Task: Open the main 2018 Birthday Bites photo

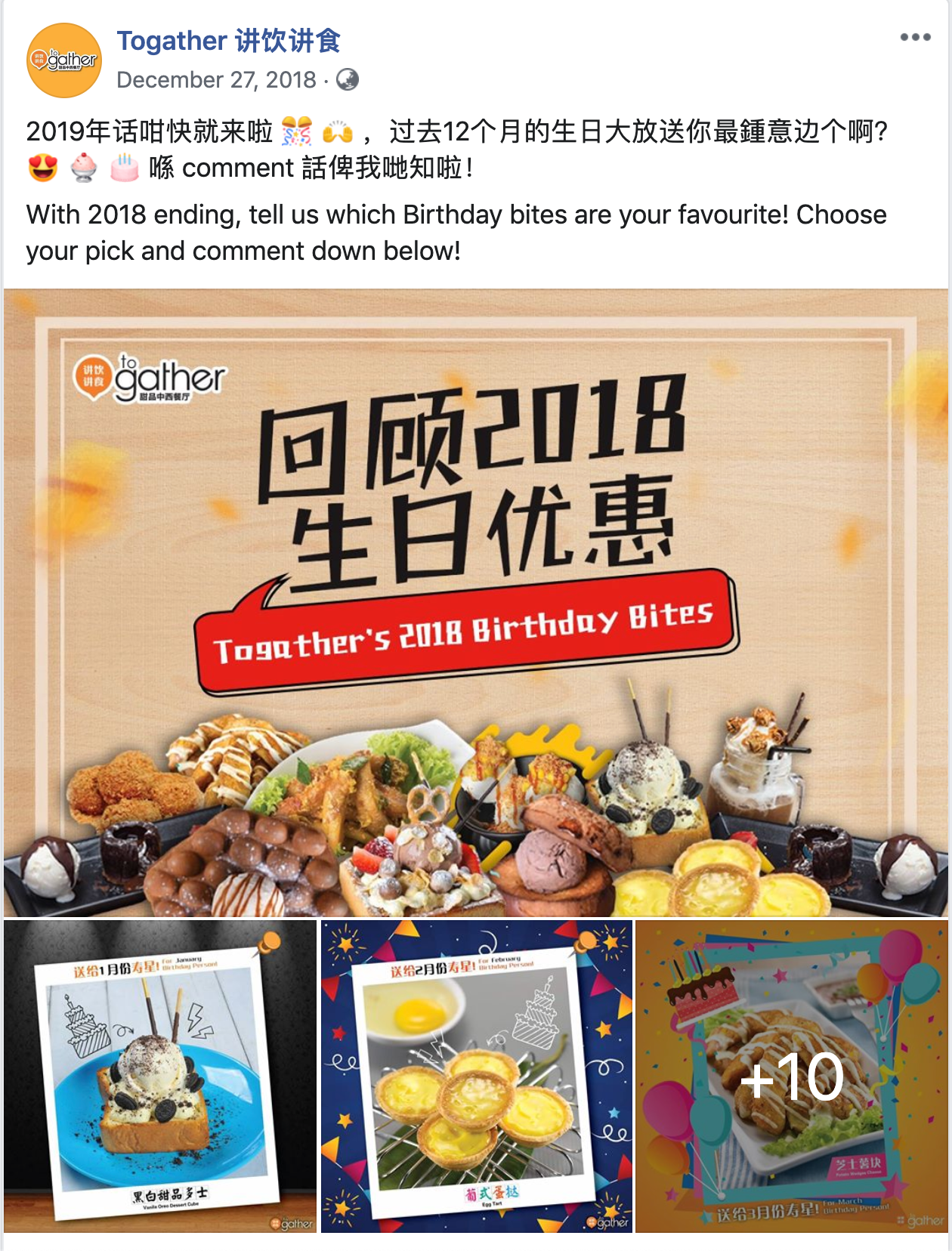Action: coord(476,603)
